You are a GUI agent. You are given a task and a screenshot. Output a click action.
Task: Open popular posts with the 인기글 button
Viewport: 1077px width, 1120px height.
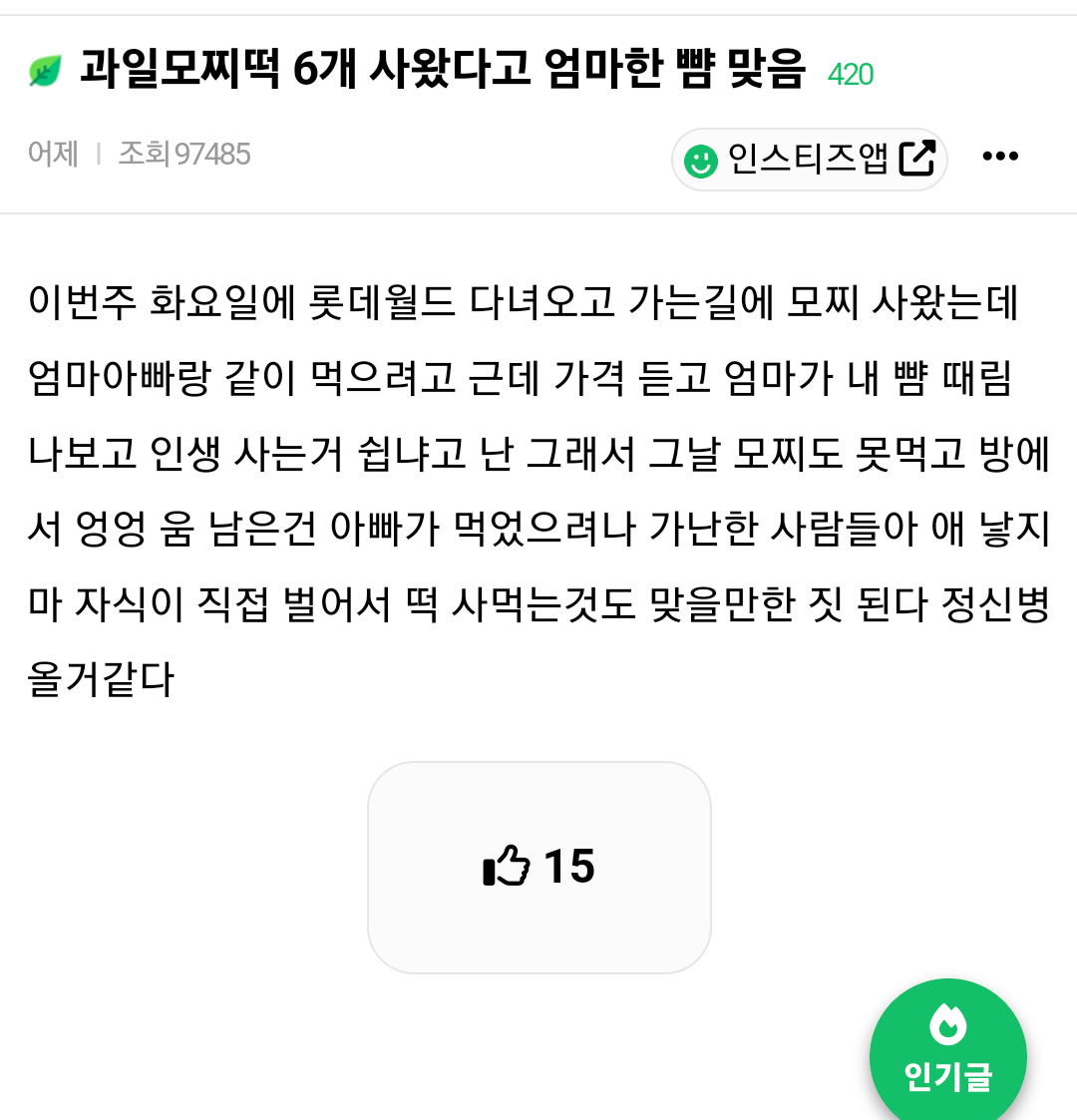pyautogui.click(x=947, y=1052)
